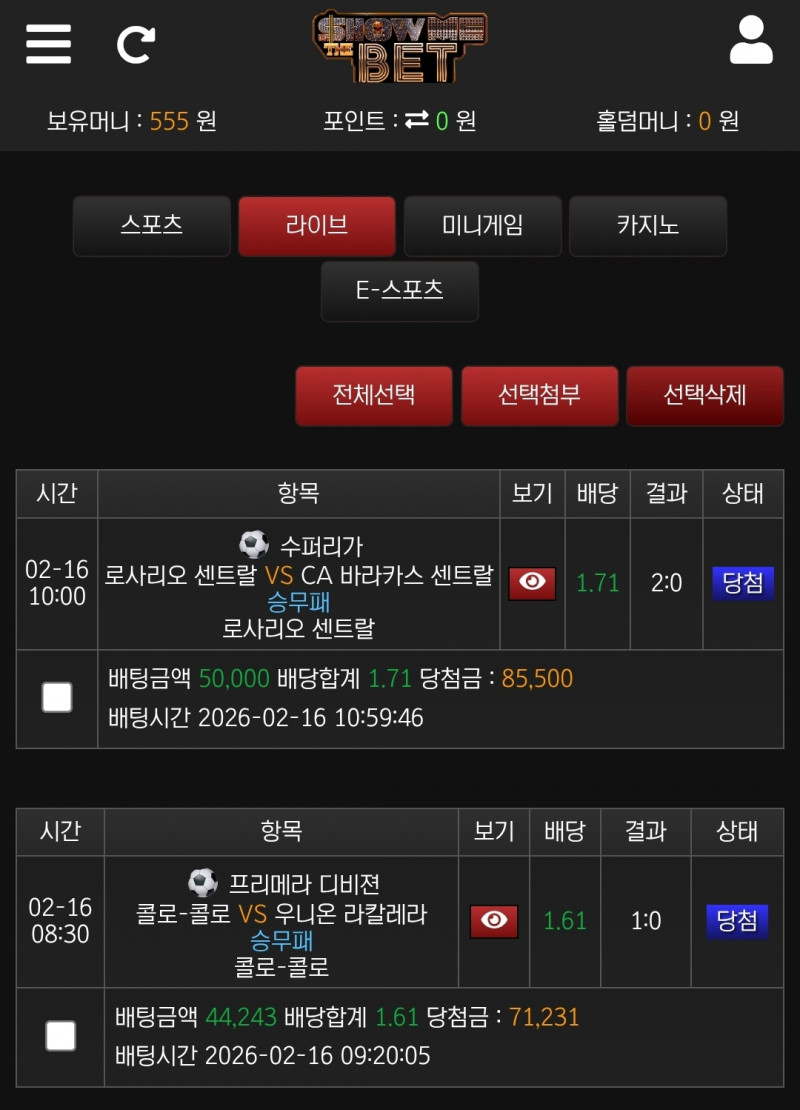Open the hamburger menu
This screenshot has width=800, height=1110.
click(x=48, y=43)
